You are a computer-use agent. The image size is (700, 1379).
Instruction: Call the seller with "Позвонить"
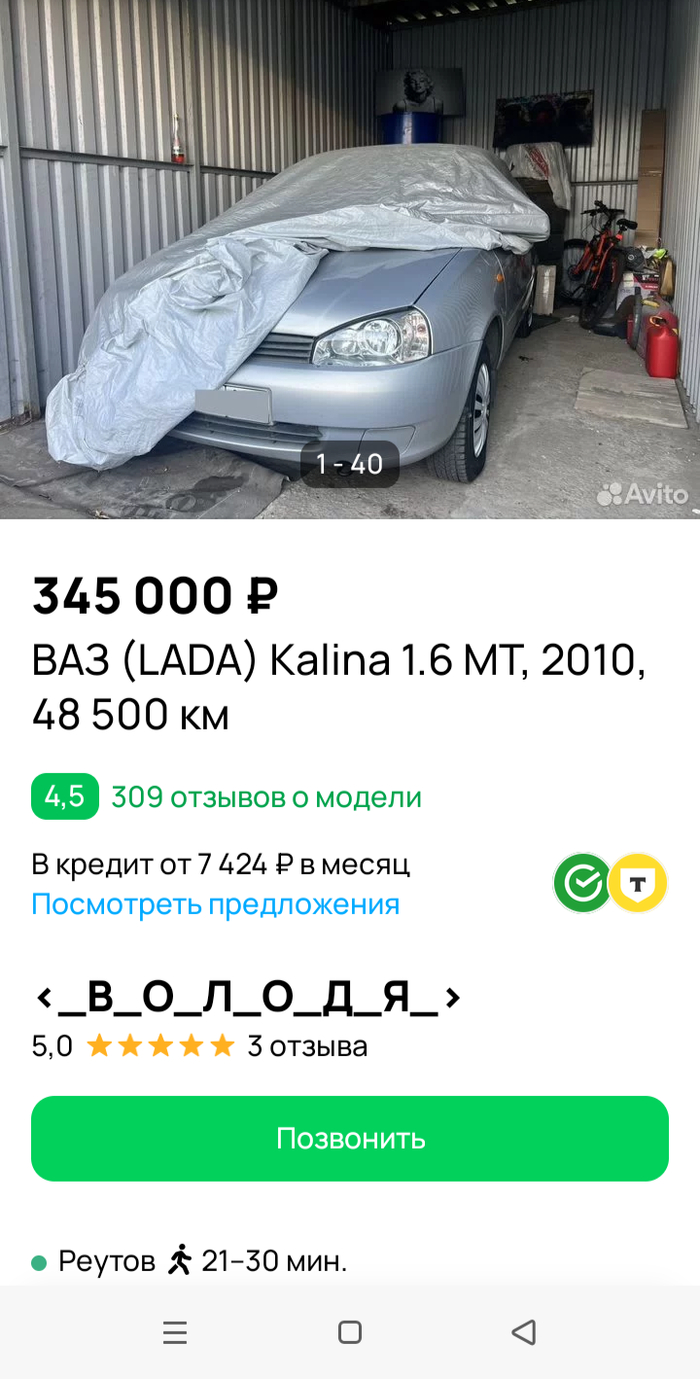pyautogui.click(x=350, y=1139)
